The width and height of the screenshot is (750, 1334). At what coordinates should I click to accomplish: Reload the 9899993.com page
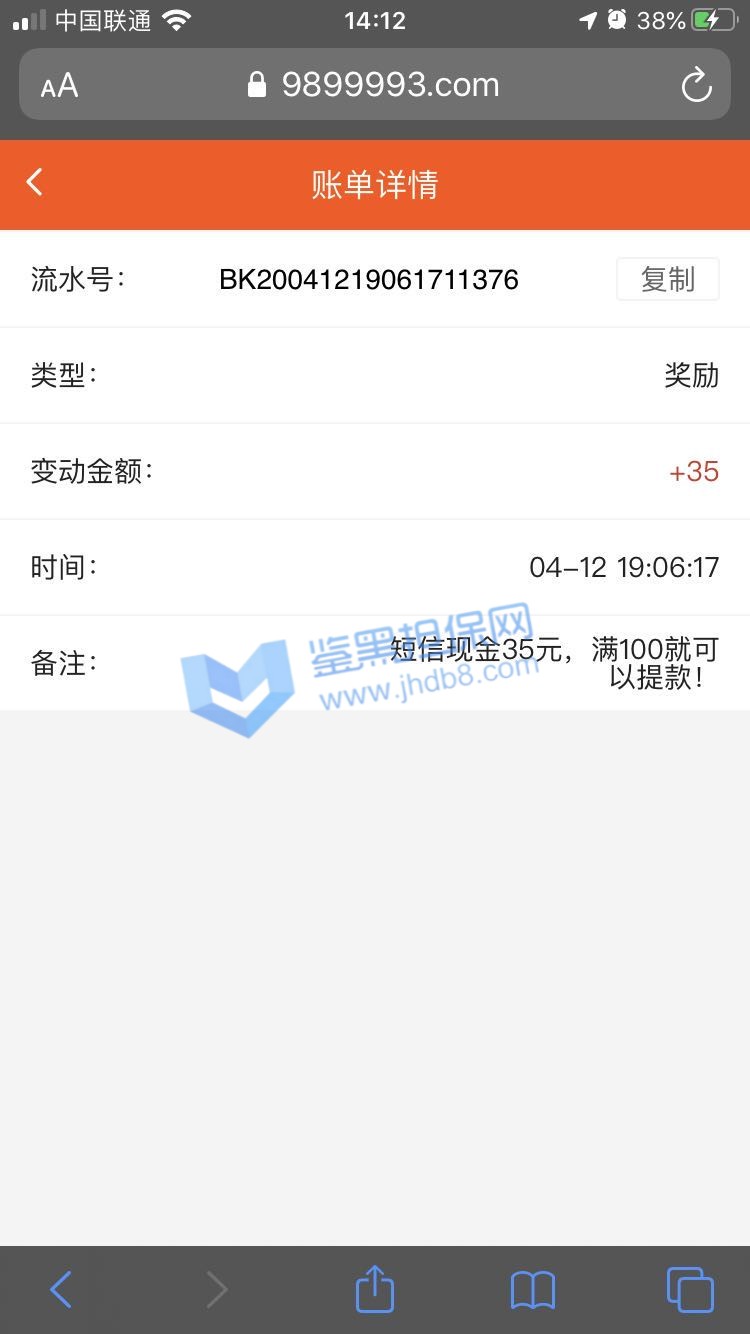click(x=696, y=86)
